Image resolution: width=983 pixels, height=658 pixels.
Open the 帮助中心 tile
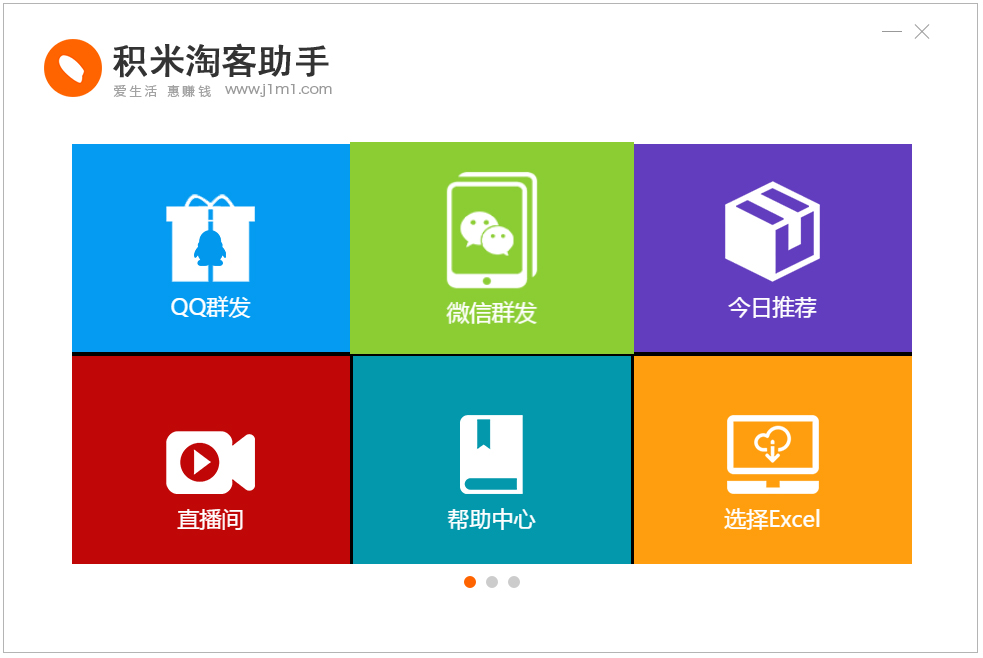[491, 460]
